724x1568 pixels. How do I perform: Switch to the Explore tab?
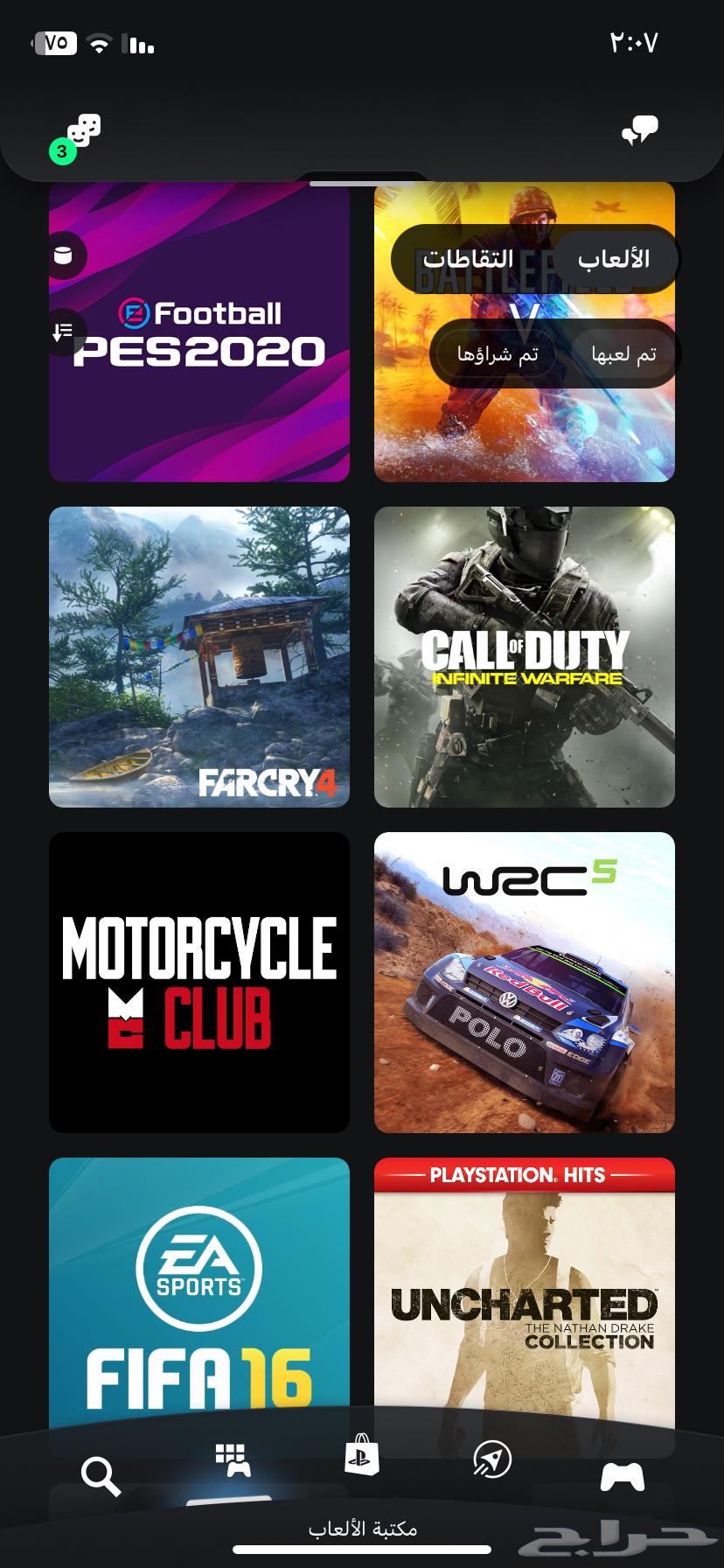click(491, 1459)
